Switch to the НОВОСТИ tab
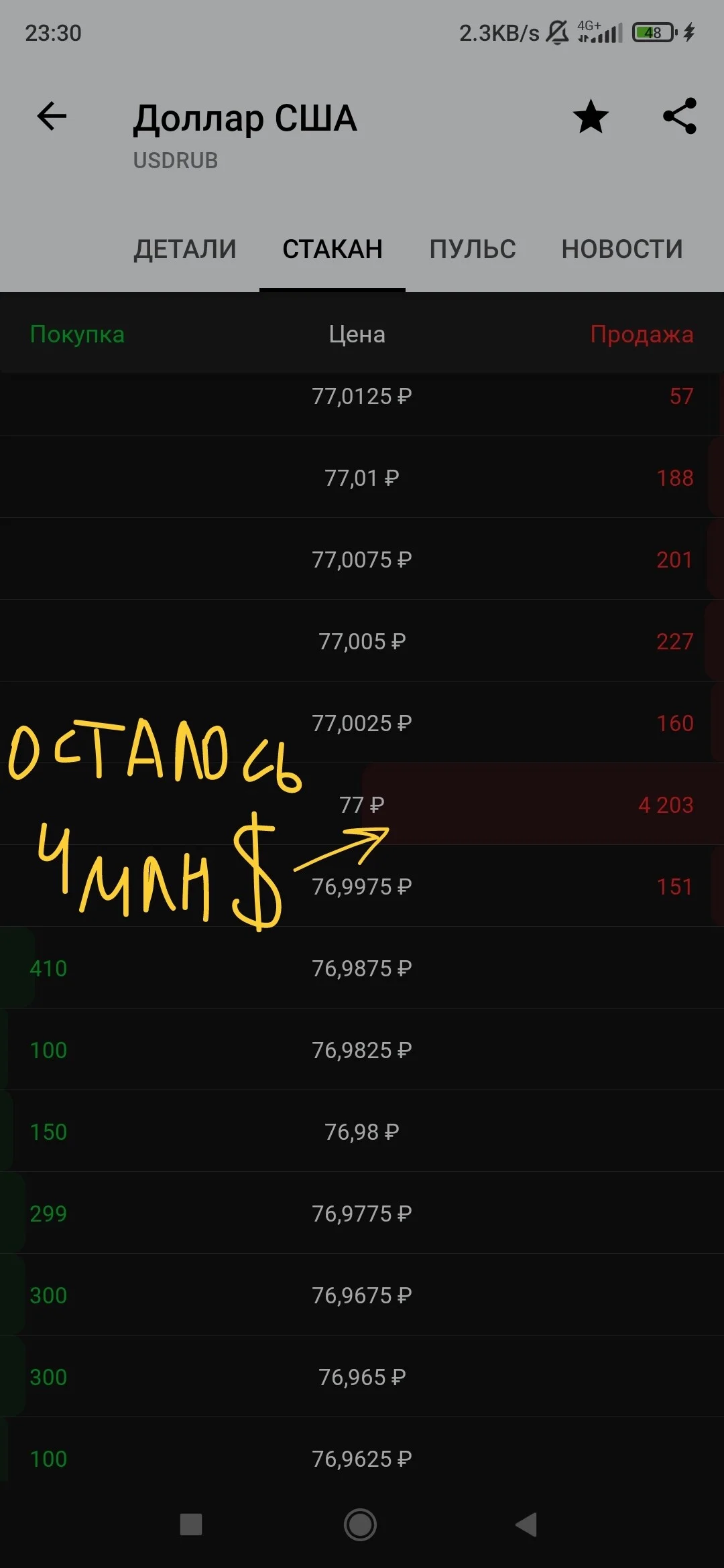This screenshot has height=1568, width=724. (622, 249)
